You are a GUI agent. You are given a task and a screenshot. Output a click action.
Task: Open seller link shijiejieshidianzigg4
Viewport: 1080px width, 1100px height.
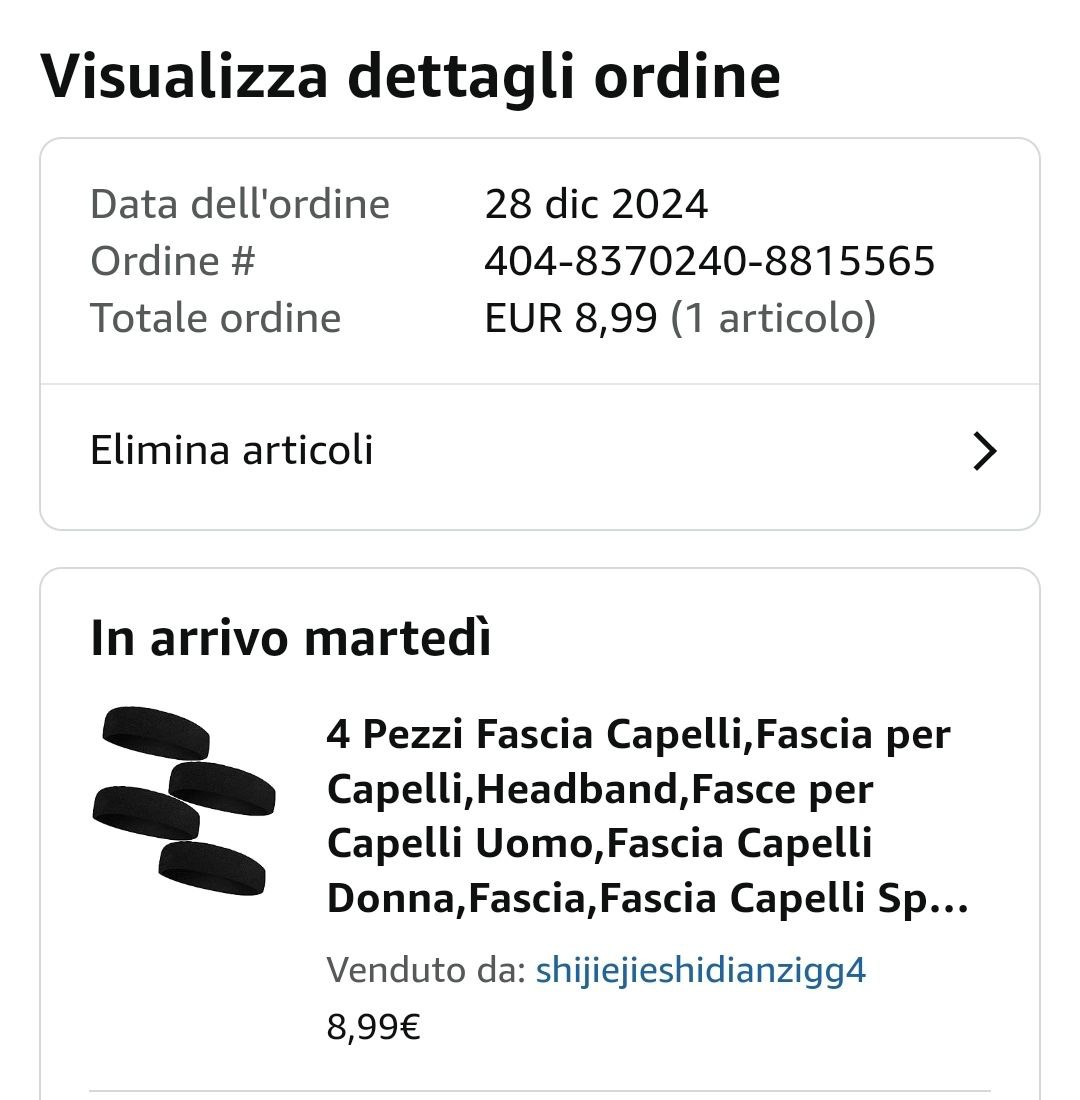(x=700, y=970)
